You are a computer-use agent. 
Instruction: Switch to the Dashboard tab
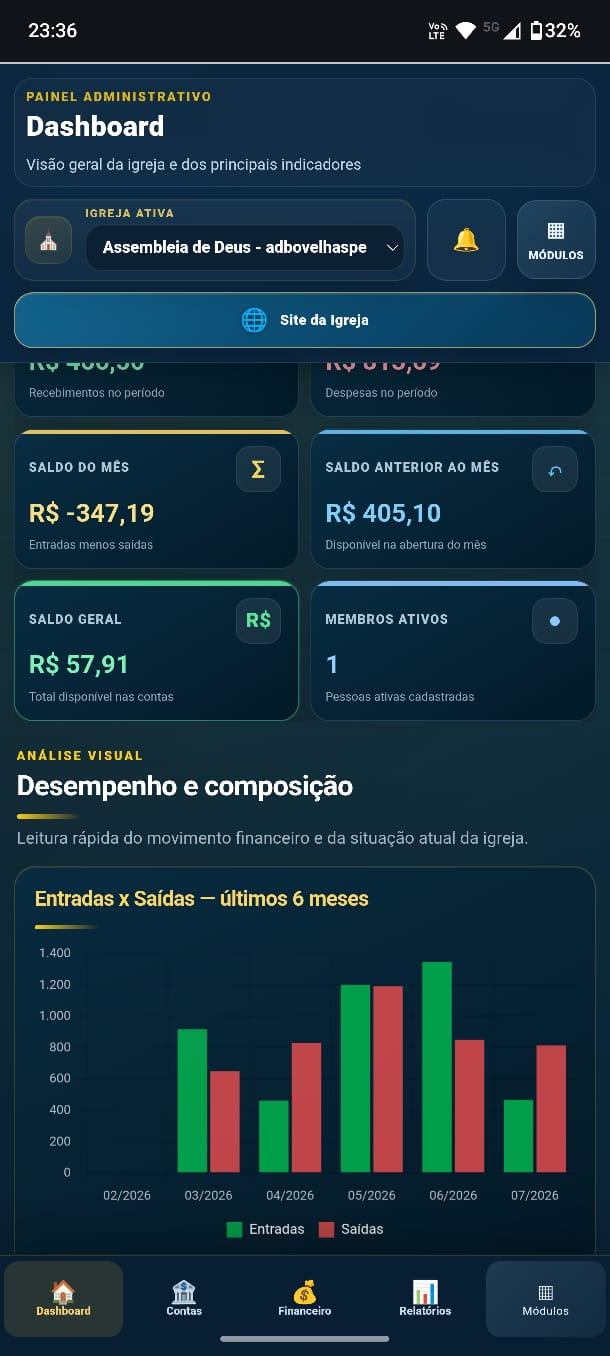[63, 1298]
